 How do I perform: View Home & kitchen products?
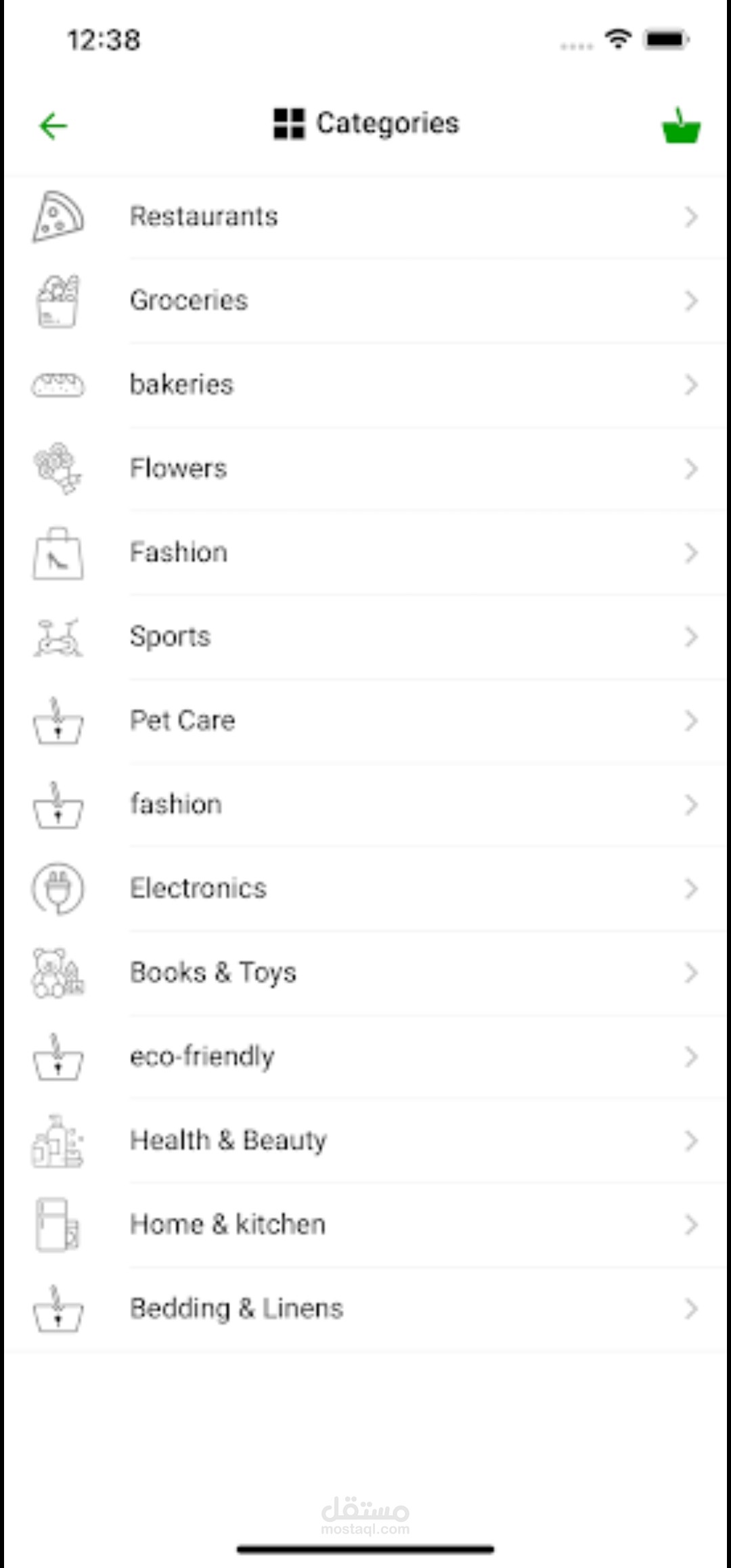pyautogui.click(x=365, y=1224)
